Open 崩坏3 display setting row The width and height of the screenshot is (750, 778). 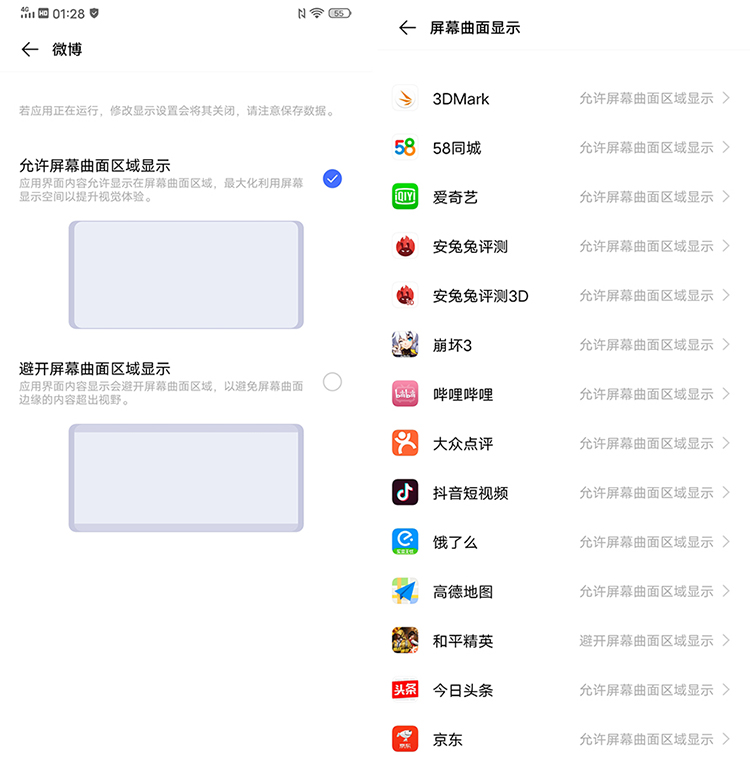point(562,345)
